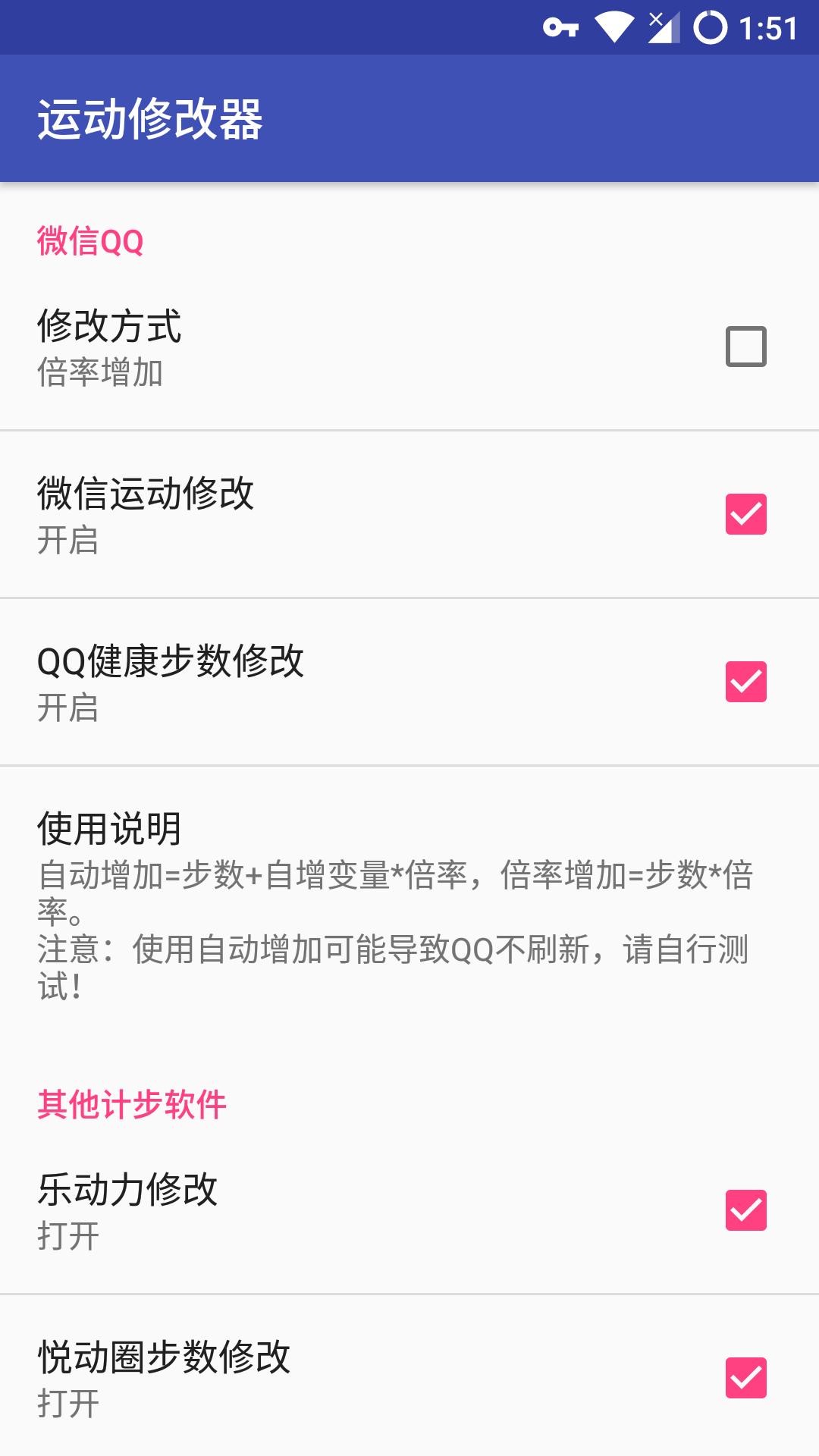
Task: Uncheck QQ健康步数修改
Action: [x=745, y=682]
